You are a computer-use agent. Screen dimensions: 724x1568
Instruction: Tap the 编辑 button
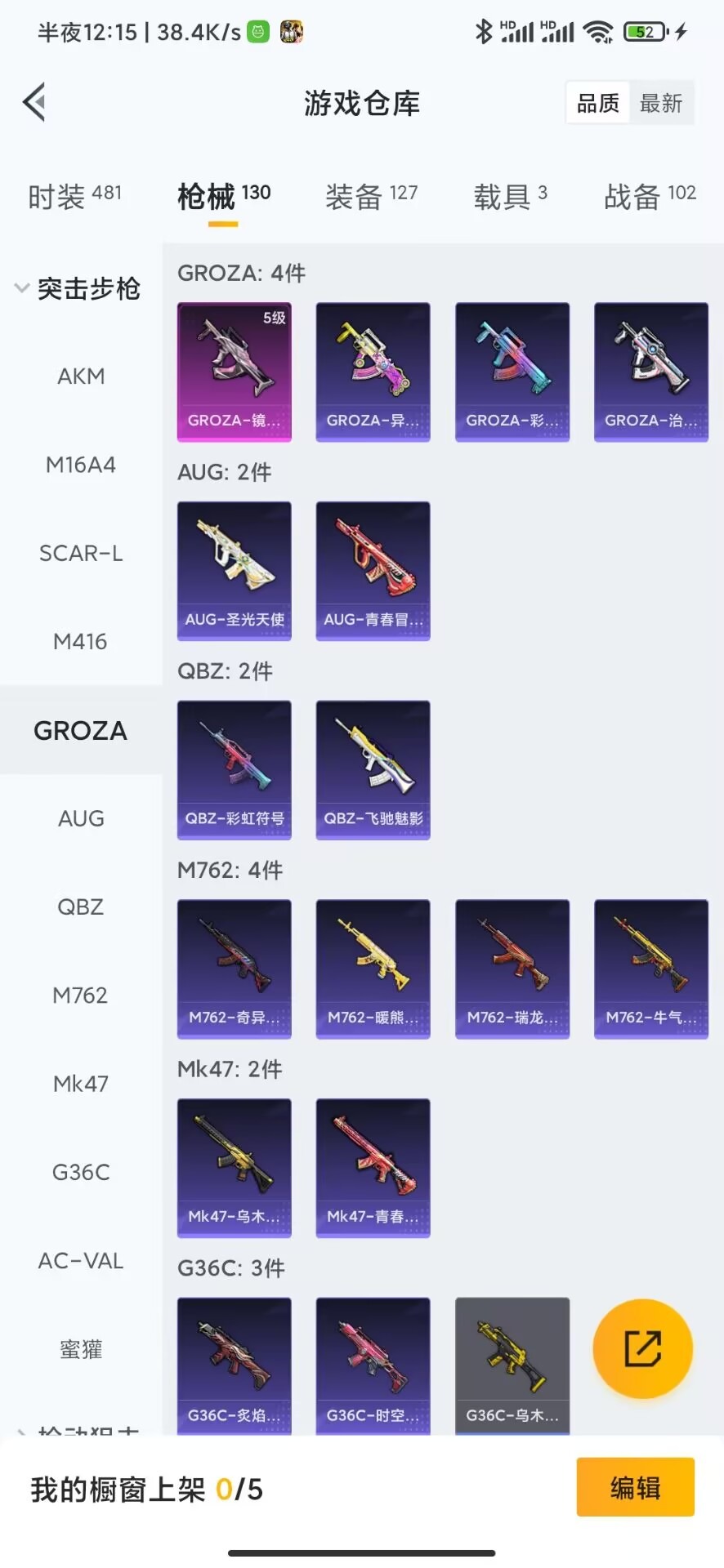pyautogui.click(x=635, y=1487)
